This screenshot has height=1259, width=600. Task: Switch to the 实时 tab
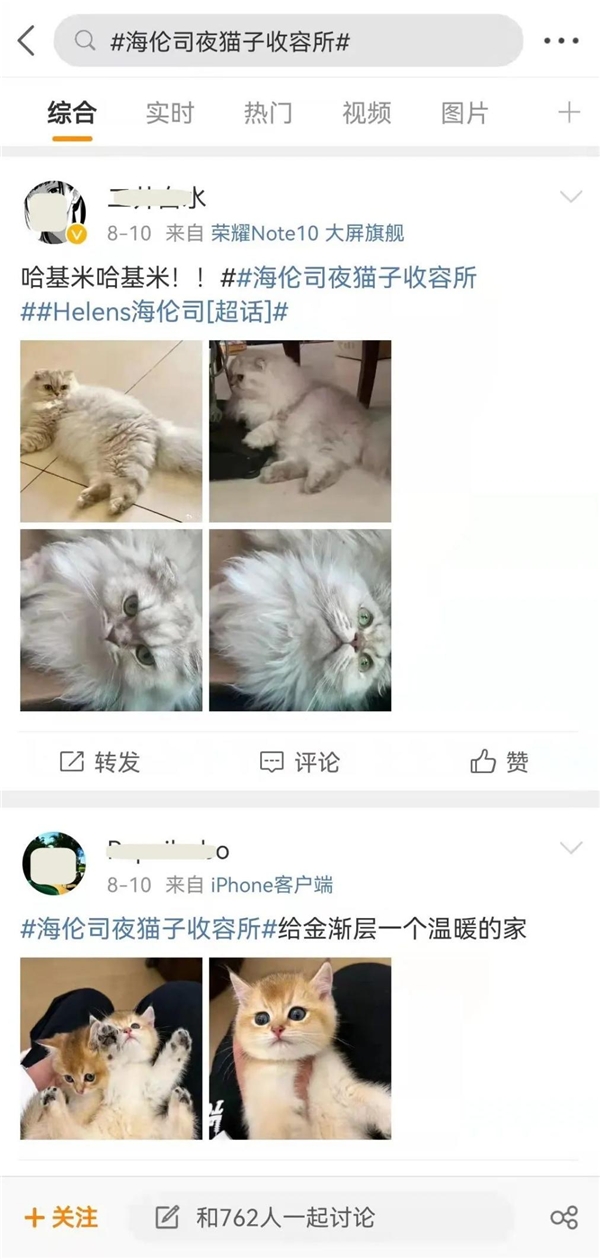click(170, 113)
